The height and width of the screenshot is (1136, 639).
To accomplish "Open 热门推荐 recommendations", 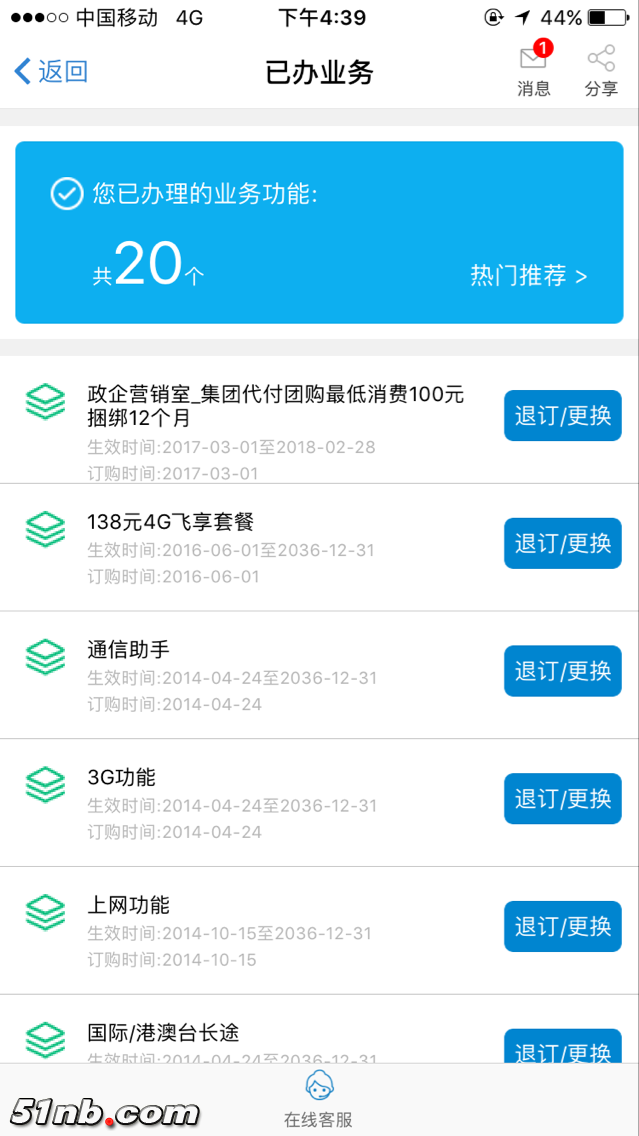I will [x=528, y=276].
